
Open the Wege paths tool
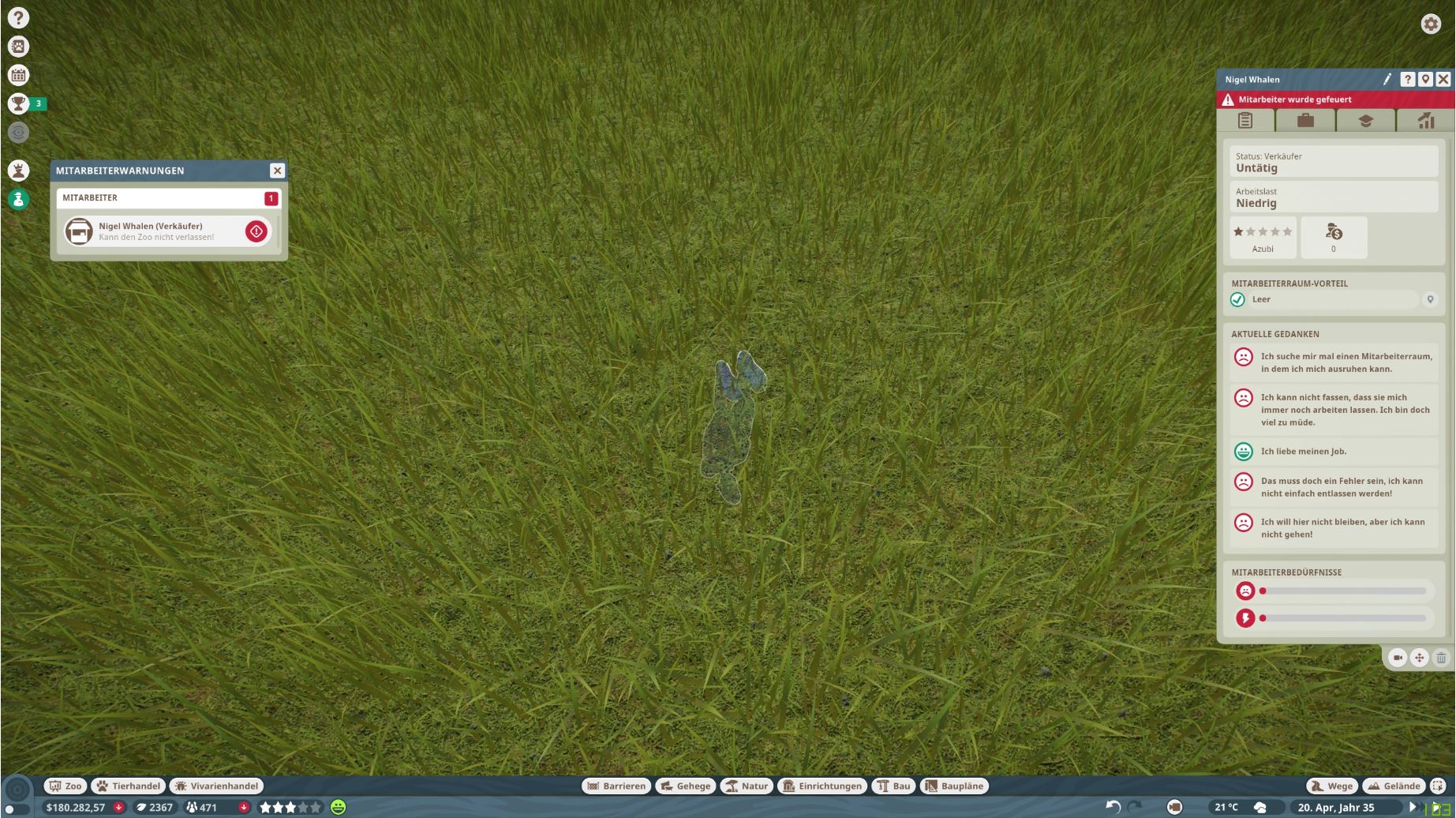click(1331, 786)
